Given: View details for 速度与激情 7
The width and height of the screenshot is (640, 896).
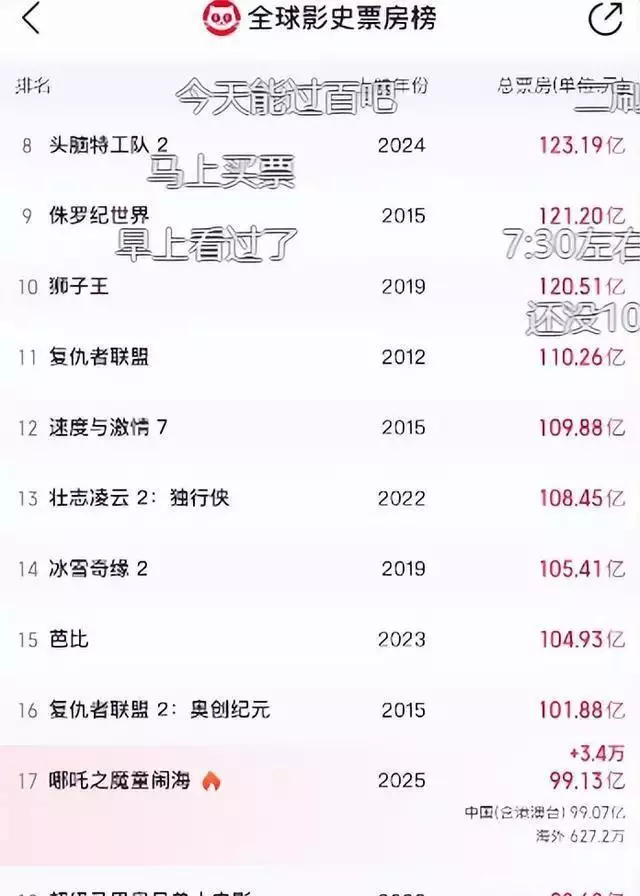Looking at the screenshot, I should tap(108, 427).
